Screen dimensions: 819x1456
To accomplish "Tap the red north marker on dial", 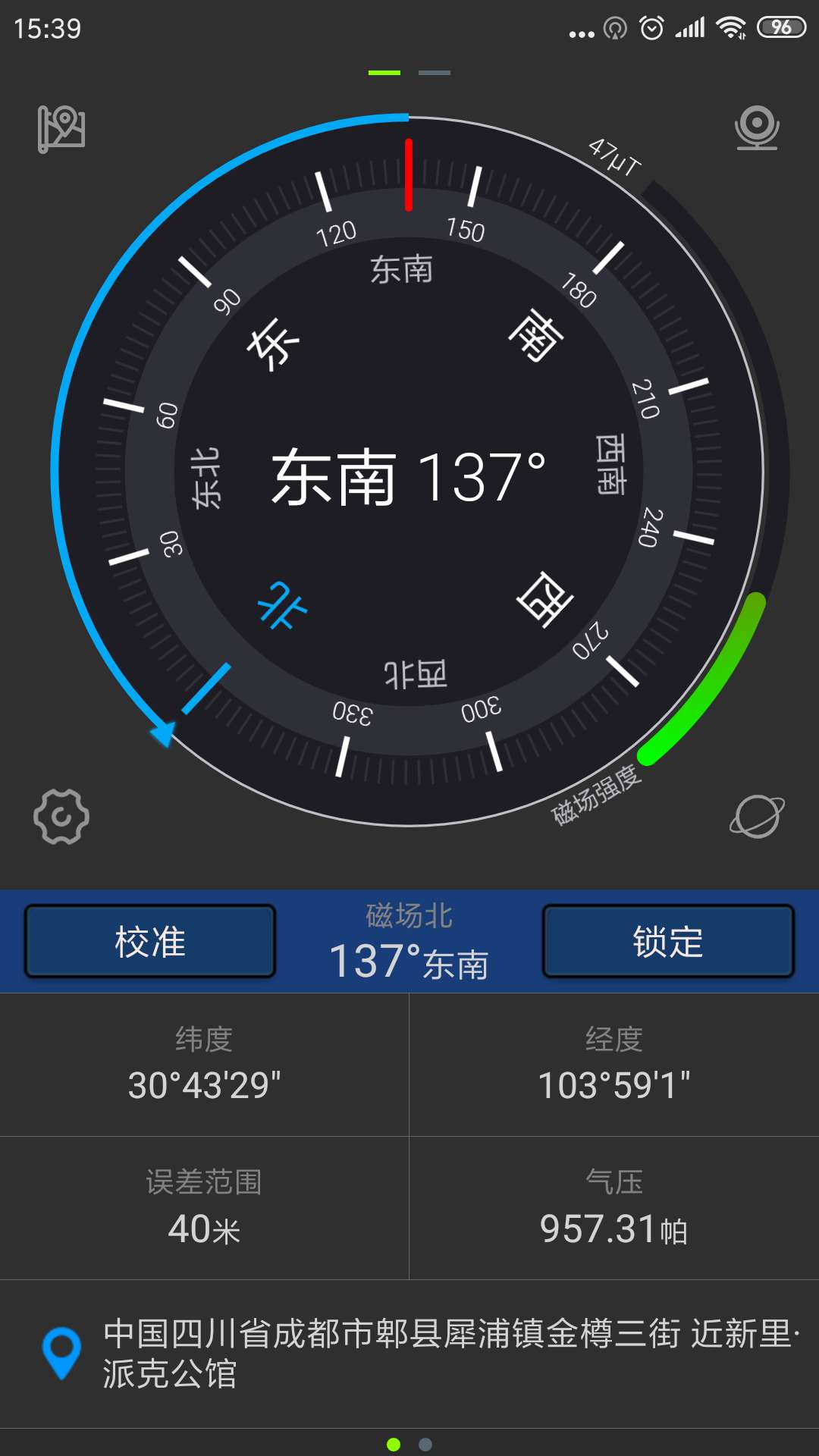I will point(409,173).
